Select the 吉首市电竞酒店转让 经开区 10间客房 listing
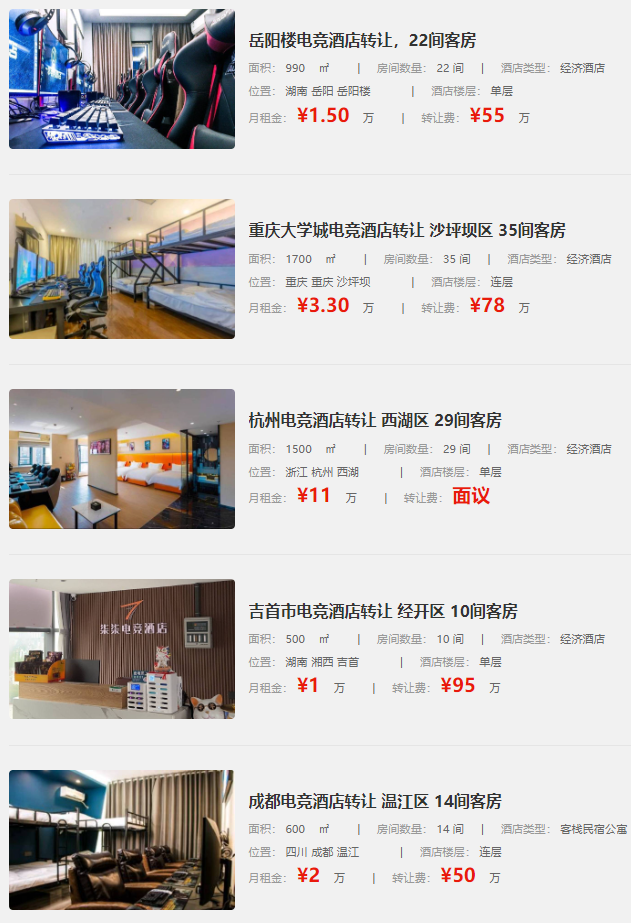The image size is (631, 923). (382, 611)
